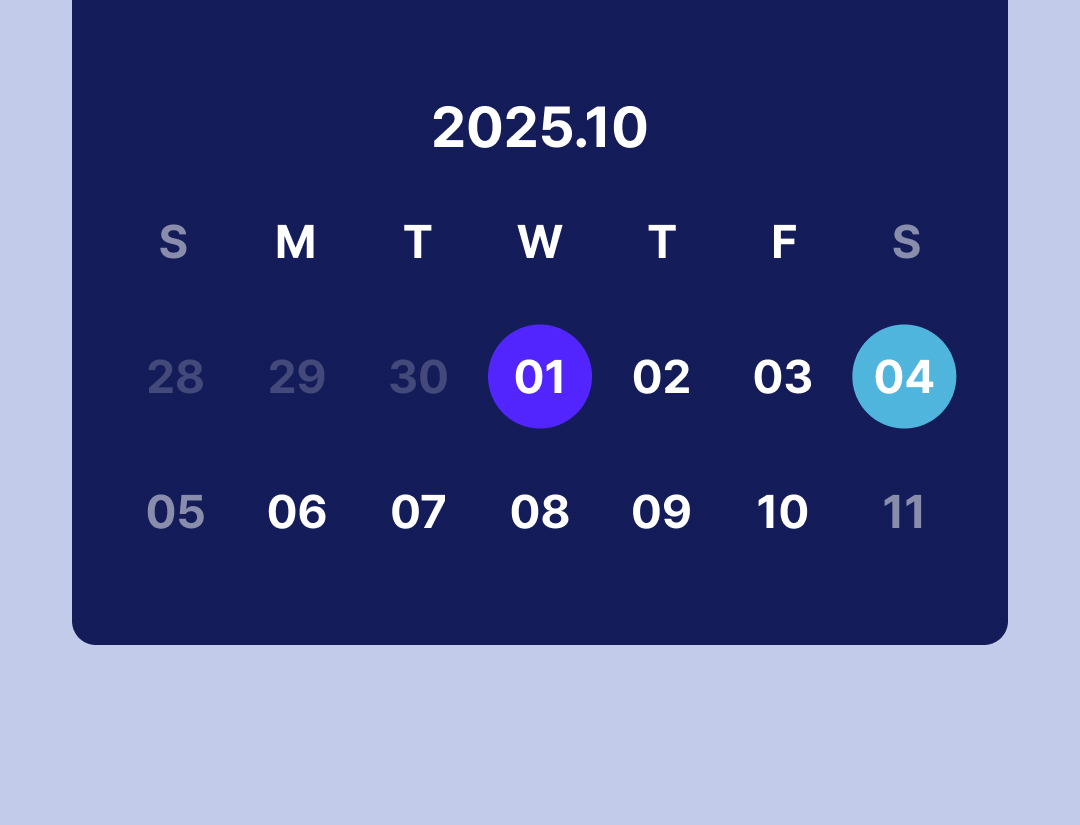Screen dimensions: 1080x825
Task: Pick date 06 on the calendar
Action: pos(297,512)
